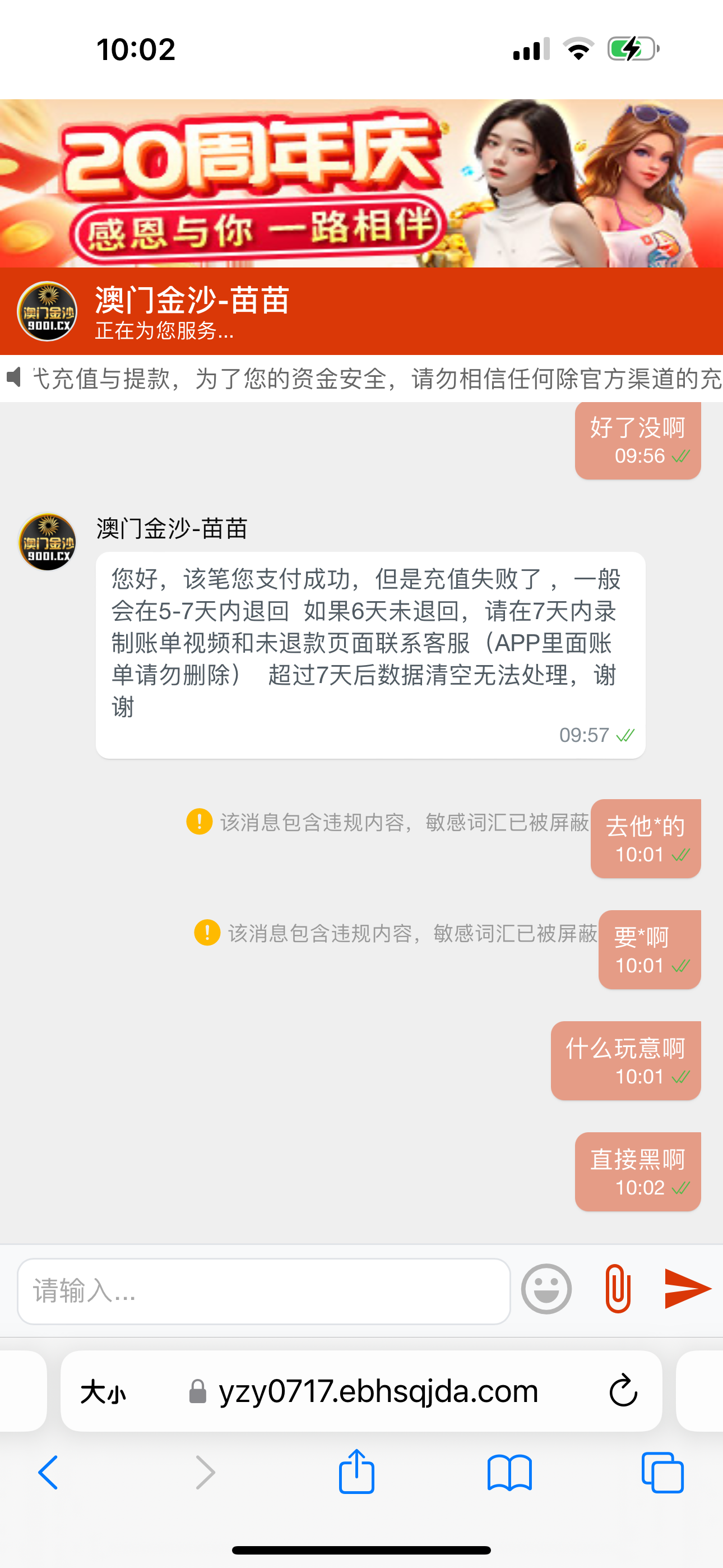This screenshot has width=723, height=1568.
Task: Open the emoji picker icon
Action: coord(546,1288)
